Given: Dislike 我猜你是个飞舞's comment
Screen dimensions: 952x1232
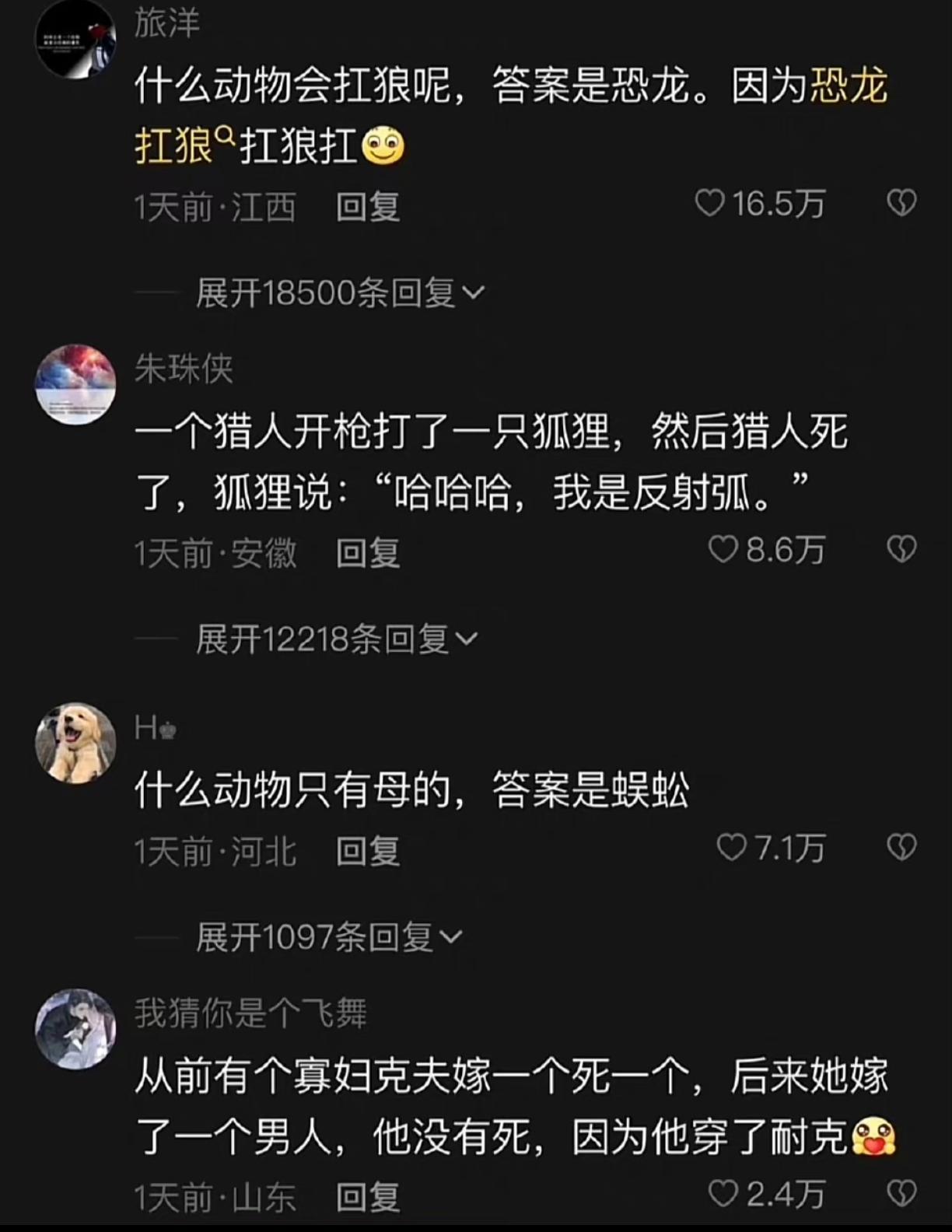Looking at the screenshot, I should coord(901,1193).
